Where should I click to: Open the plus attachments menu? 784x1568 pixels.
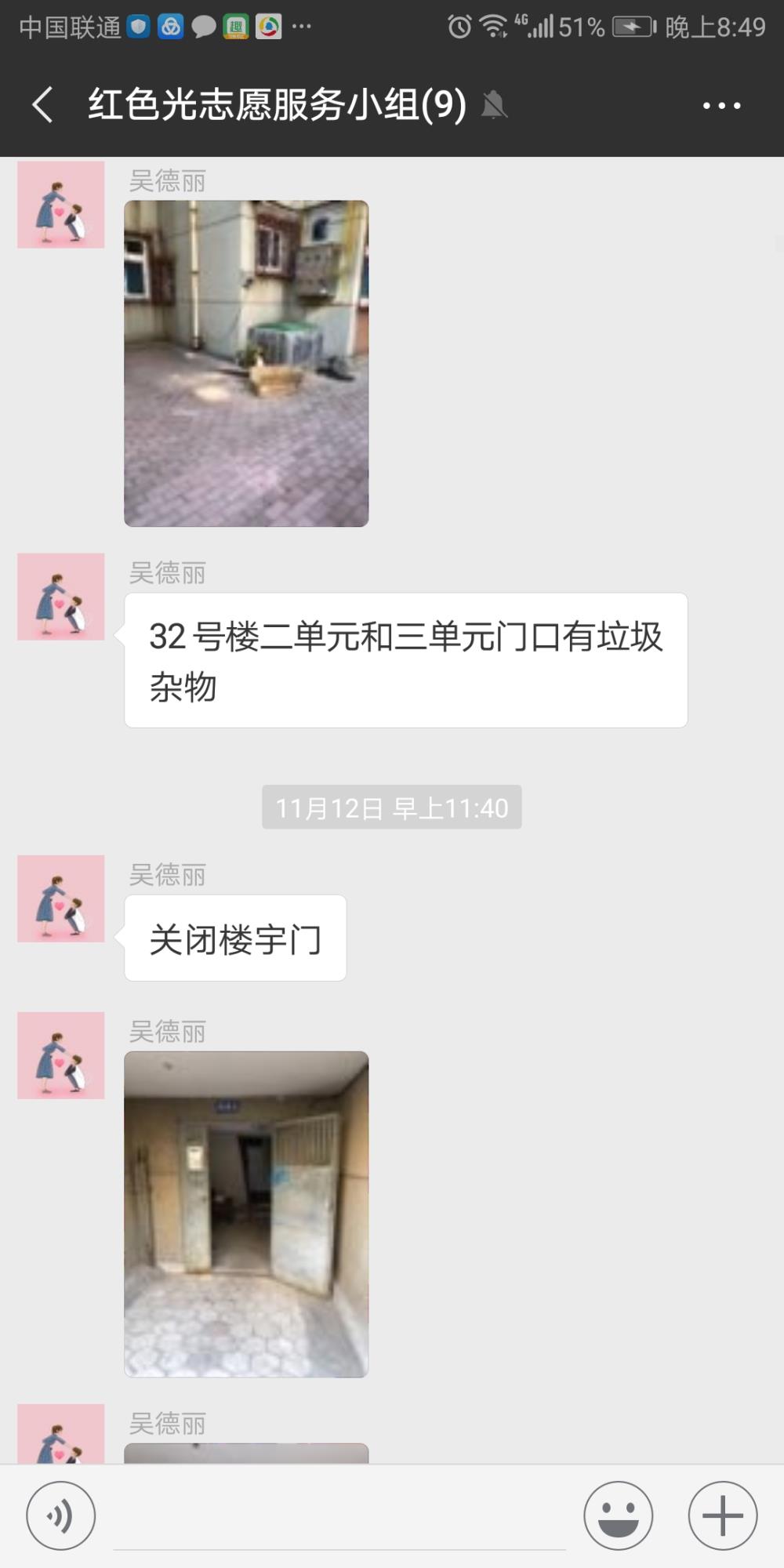723,1515
